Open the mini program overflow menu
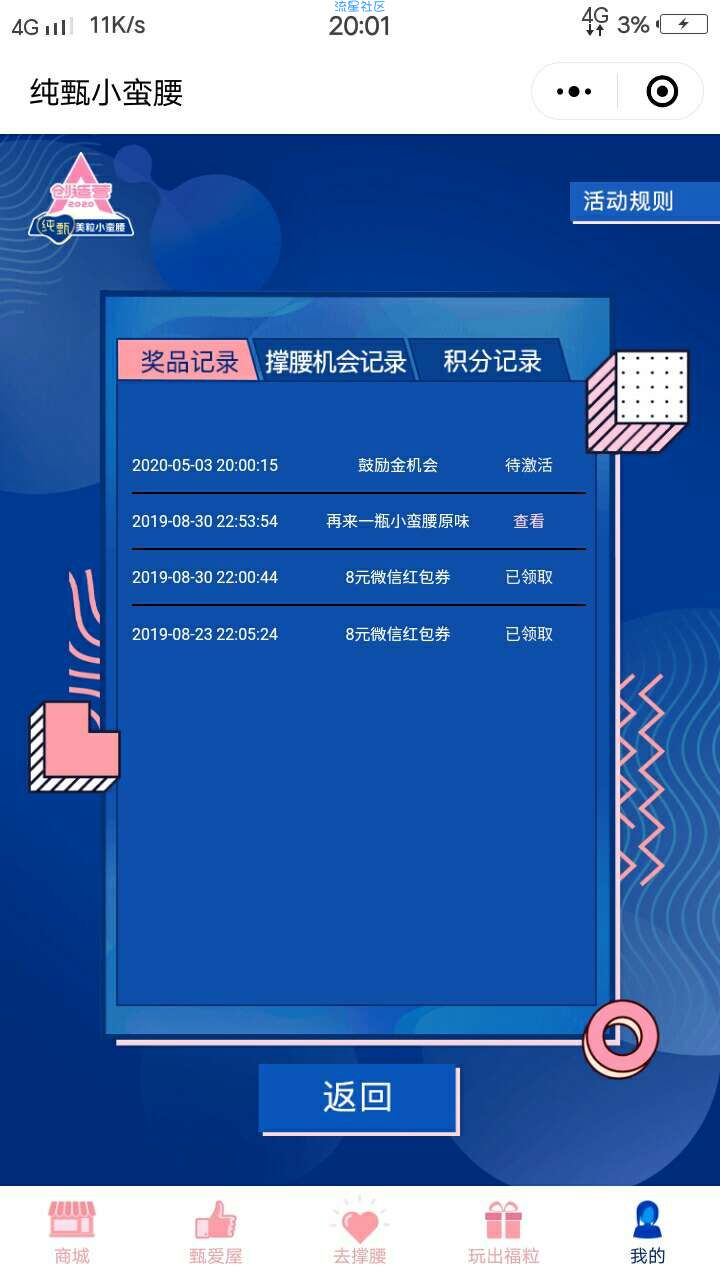This screenshot has height=1280, width=720. click(574, 92)
